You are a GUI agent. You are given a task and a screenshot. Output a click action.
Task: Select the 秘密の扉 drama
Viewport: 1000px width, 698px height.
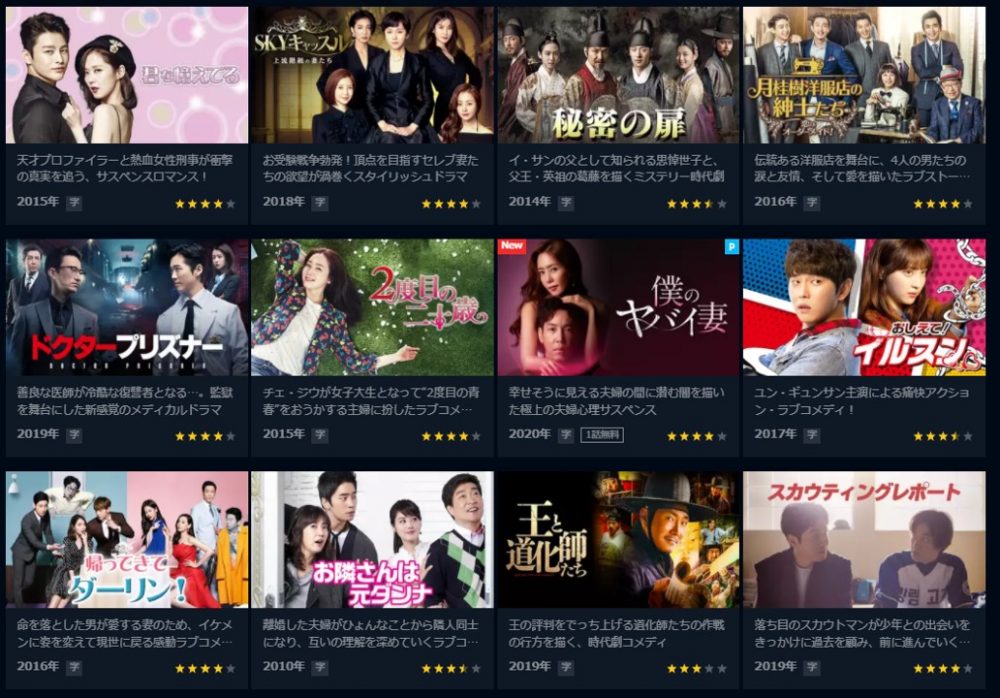point(618,76)
